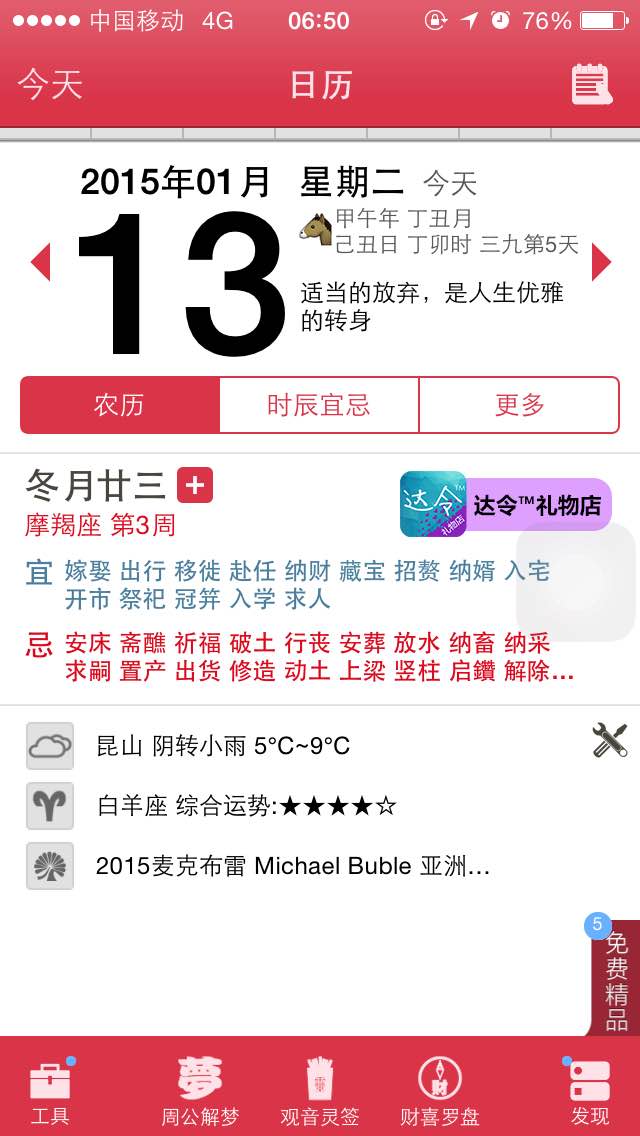Screen dimensions: 640x1136
Task: Go to the previous day arrow
Action: [41, 262]
